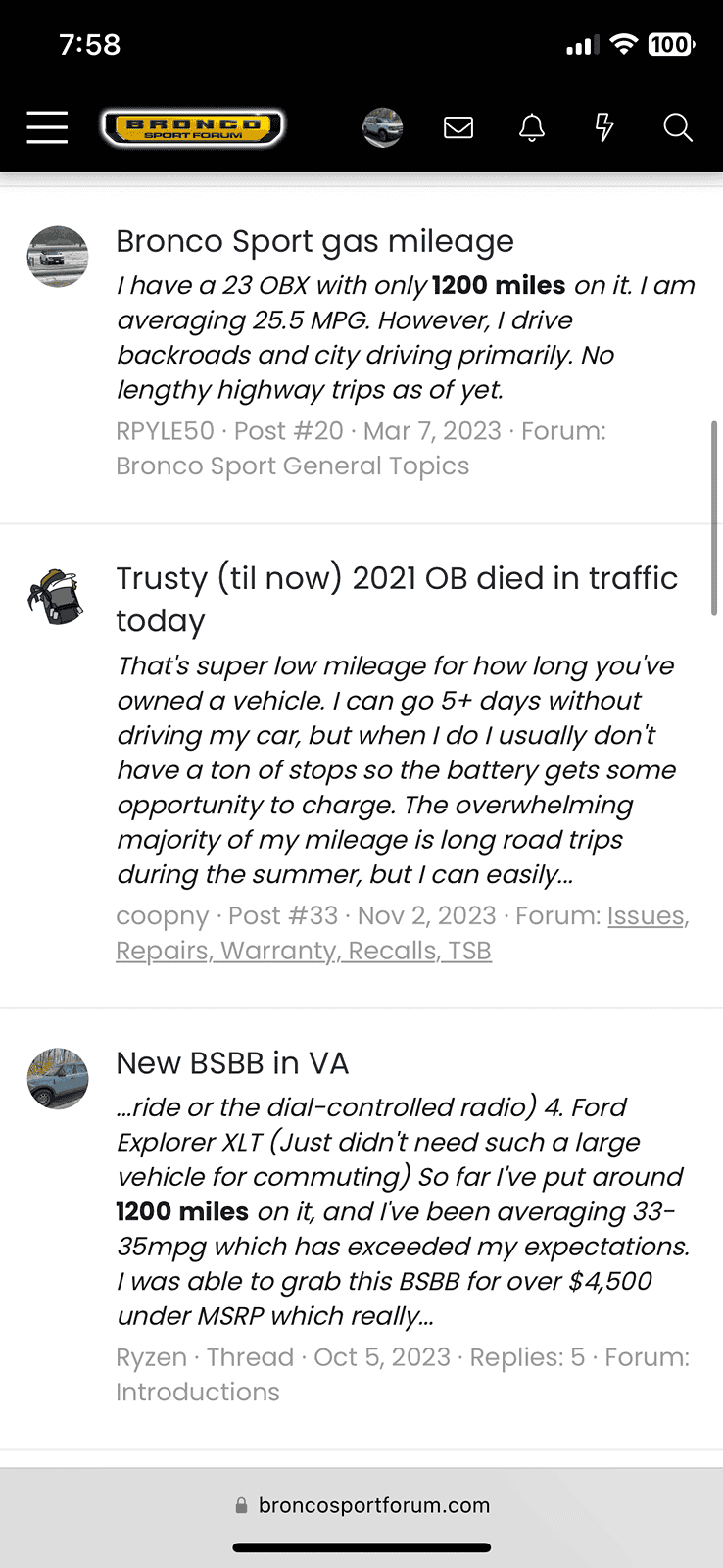Open the 'New BSBB in VA' thread
The width and height of the screenshot is (723, 1568).
tap(232, 1062)
